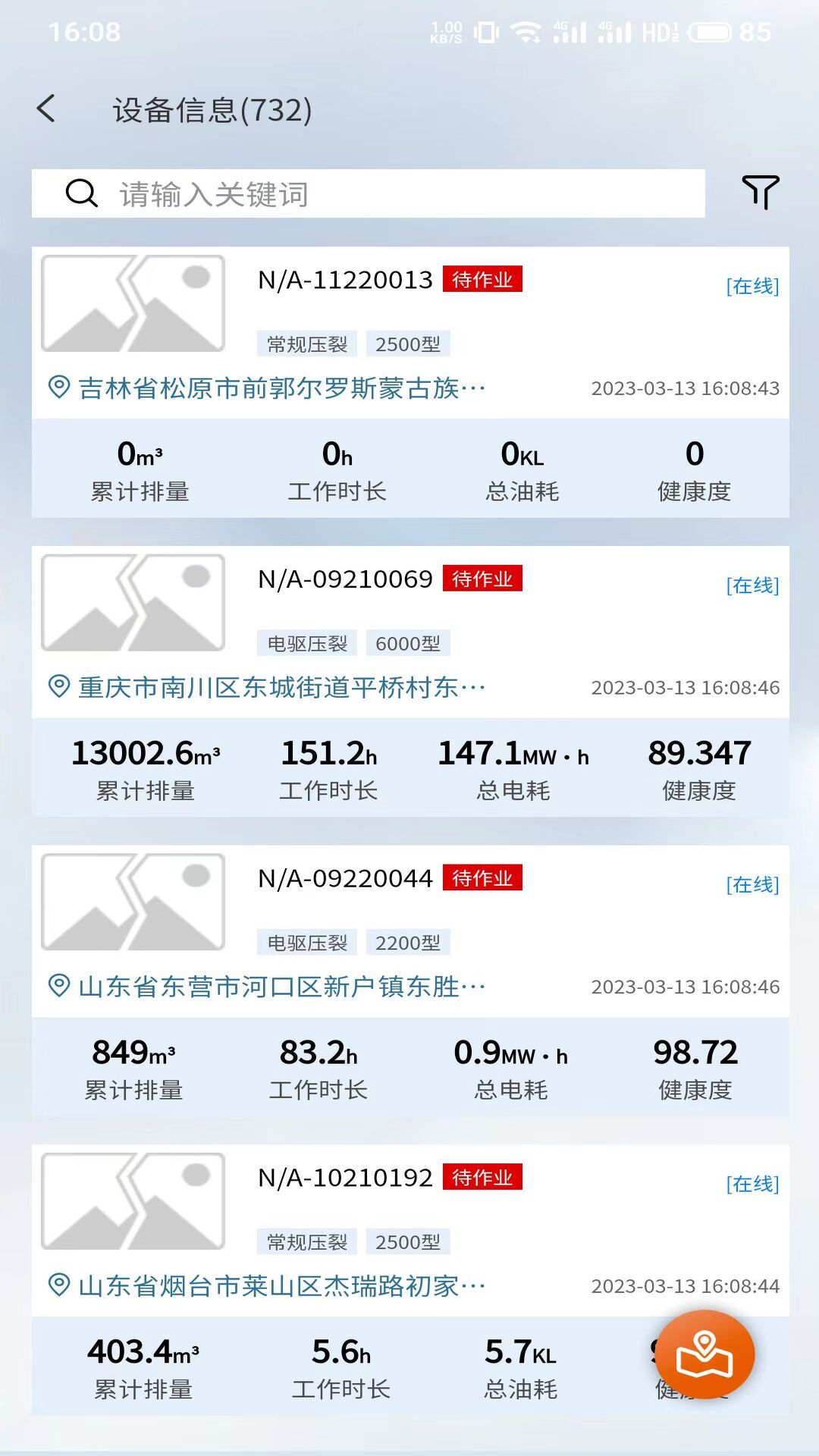
Task: Open device N/A-11220013 details
Action: point(345,280)
